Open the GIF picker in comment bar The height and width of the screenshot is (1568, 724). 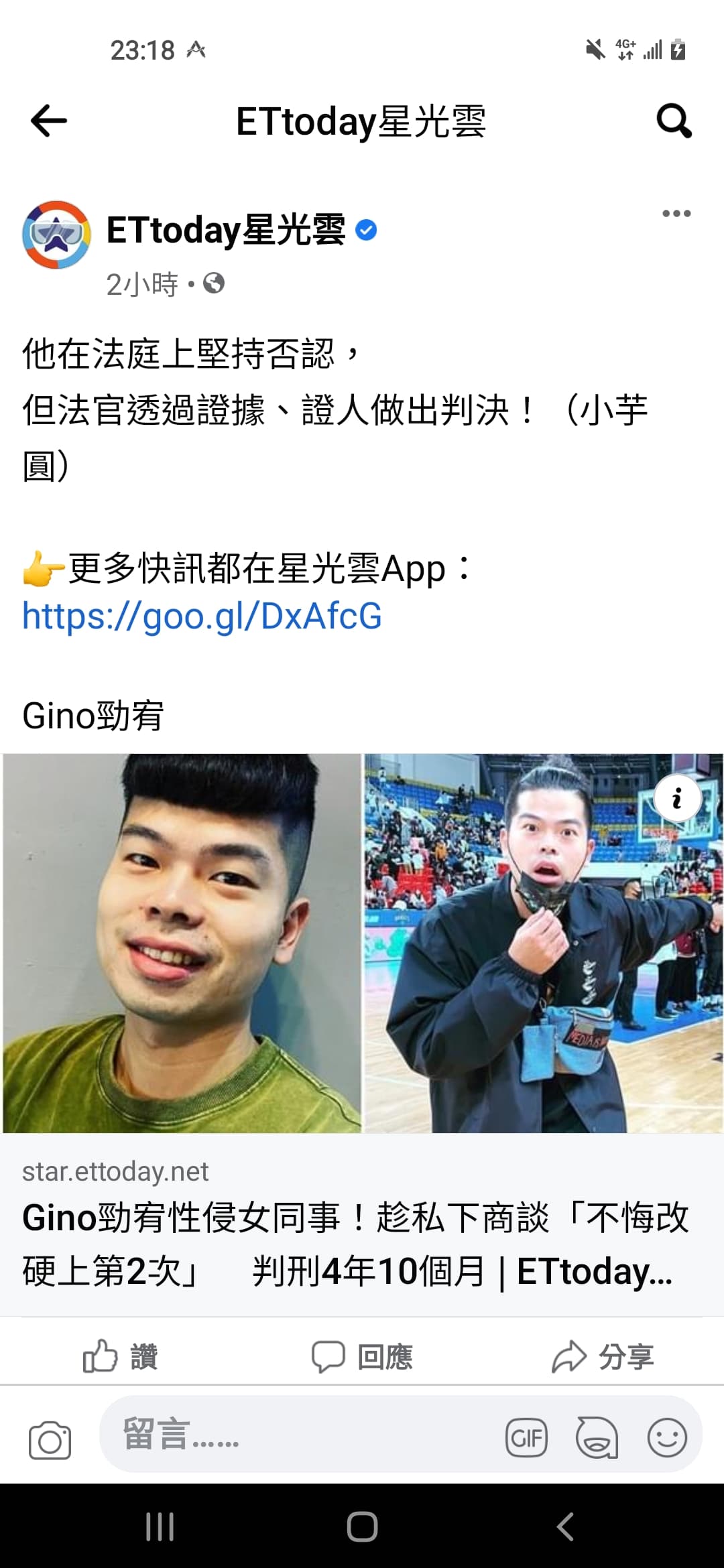(x=528, y=1437)
